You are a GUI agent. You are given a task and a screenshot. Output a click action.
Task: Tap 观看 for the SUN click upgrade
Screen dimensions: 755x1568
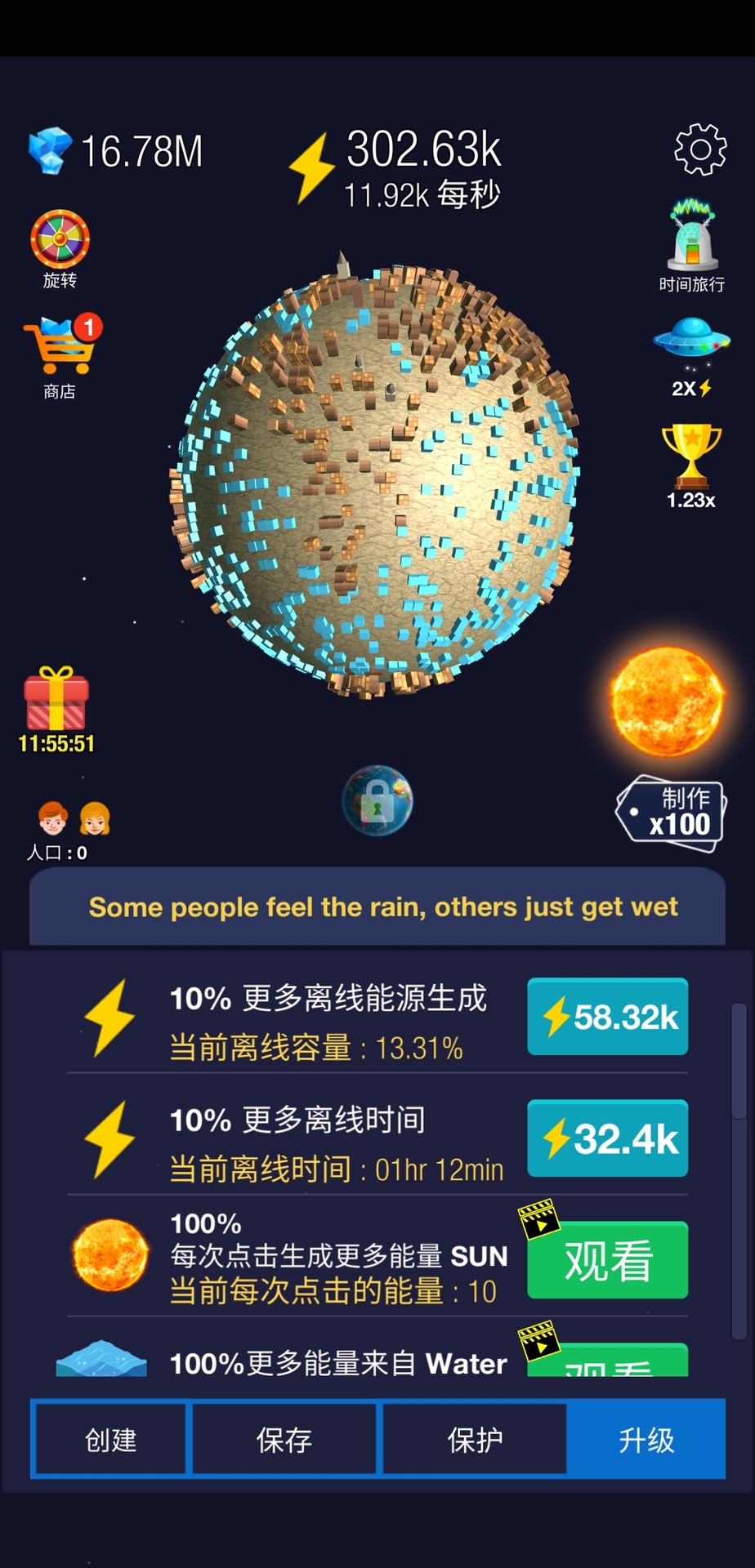point(607,1260)
